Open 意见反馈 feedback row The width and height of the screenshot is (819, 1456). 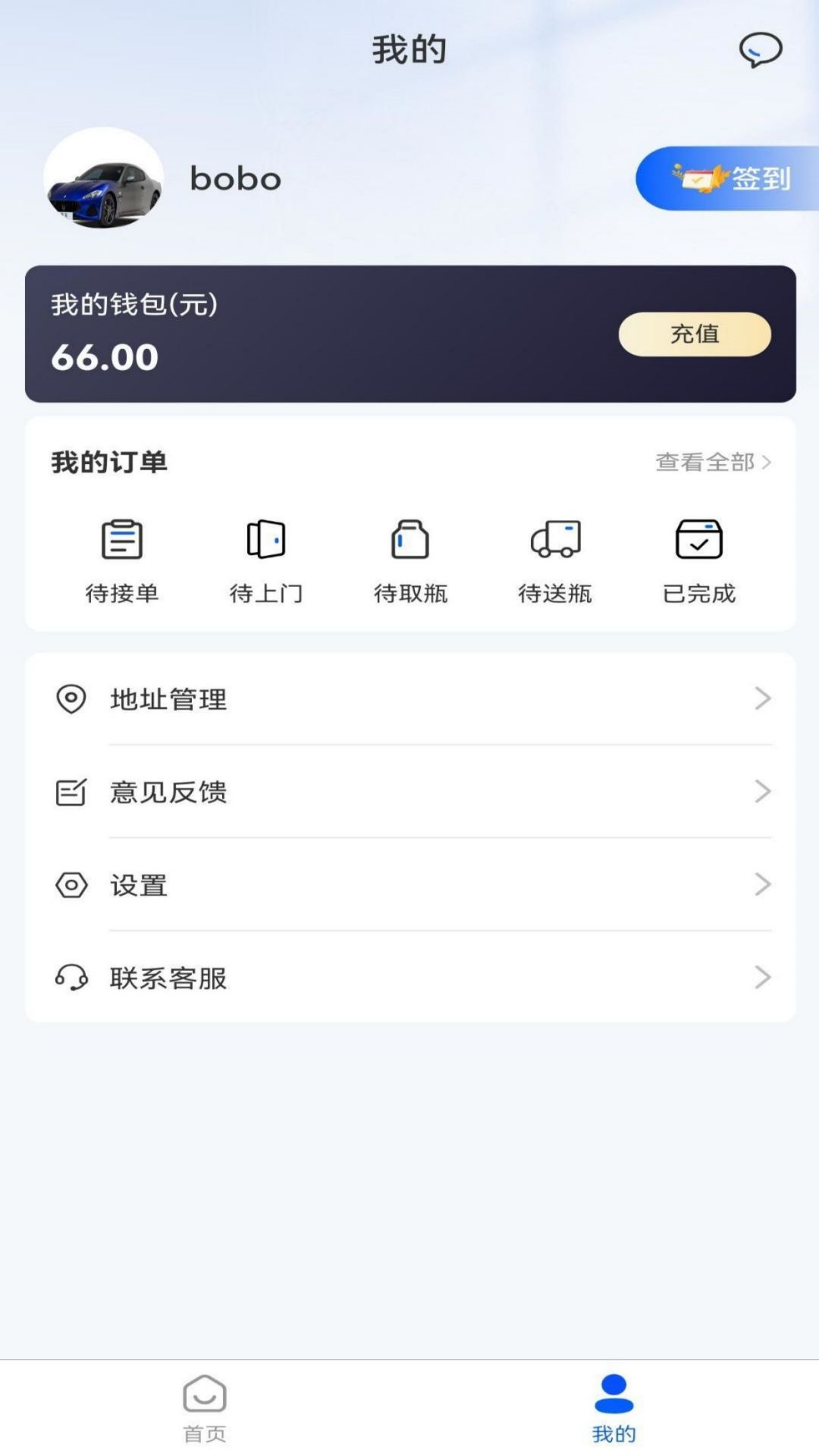click(410, 792)
